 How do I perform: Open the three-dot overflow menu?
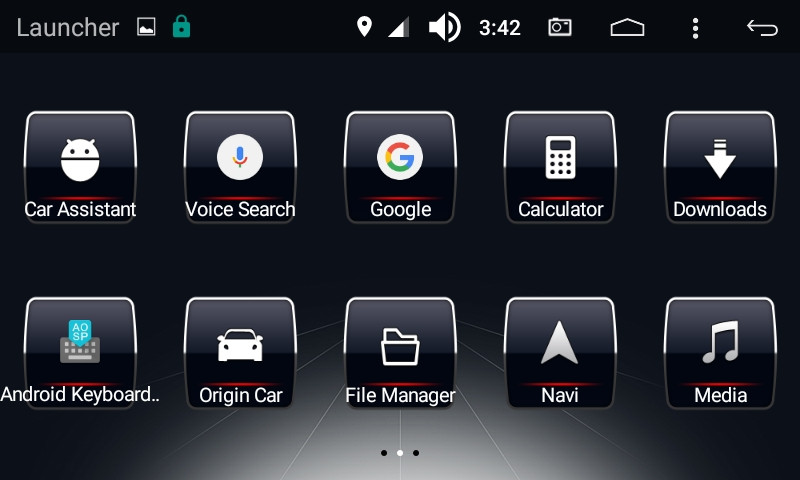(695, 27)
